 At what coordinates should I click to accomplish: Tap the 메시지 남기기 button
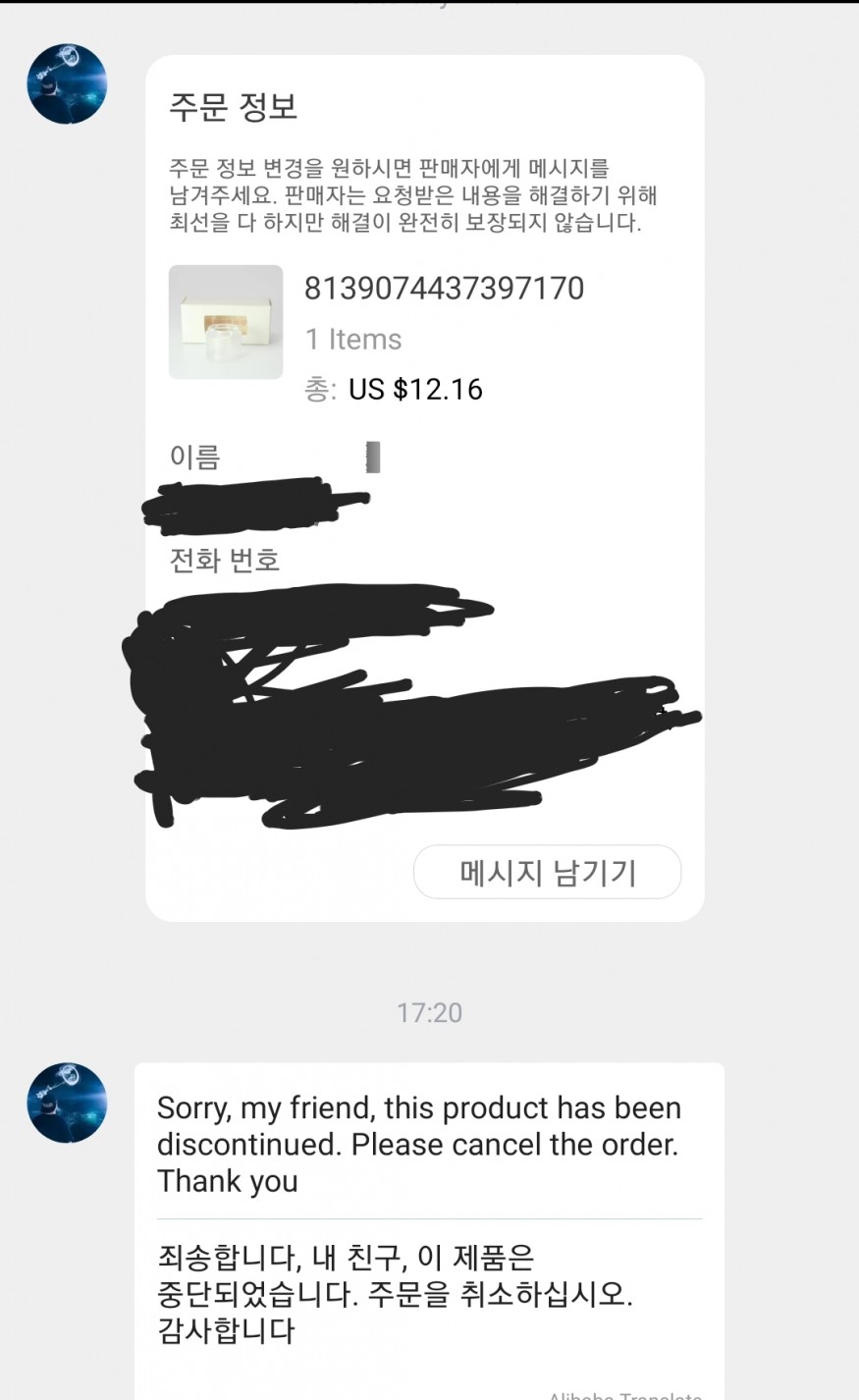pos(547,872)
